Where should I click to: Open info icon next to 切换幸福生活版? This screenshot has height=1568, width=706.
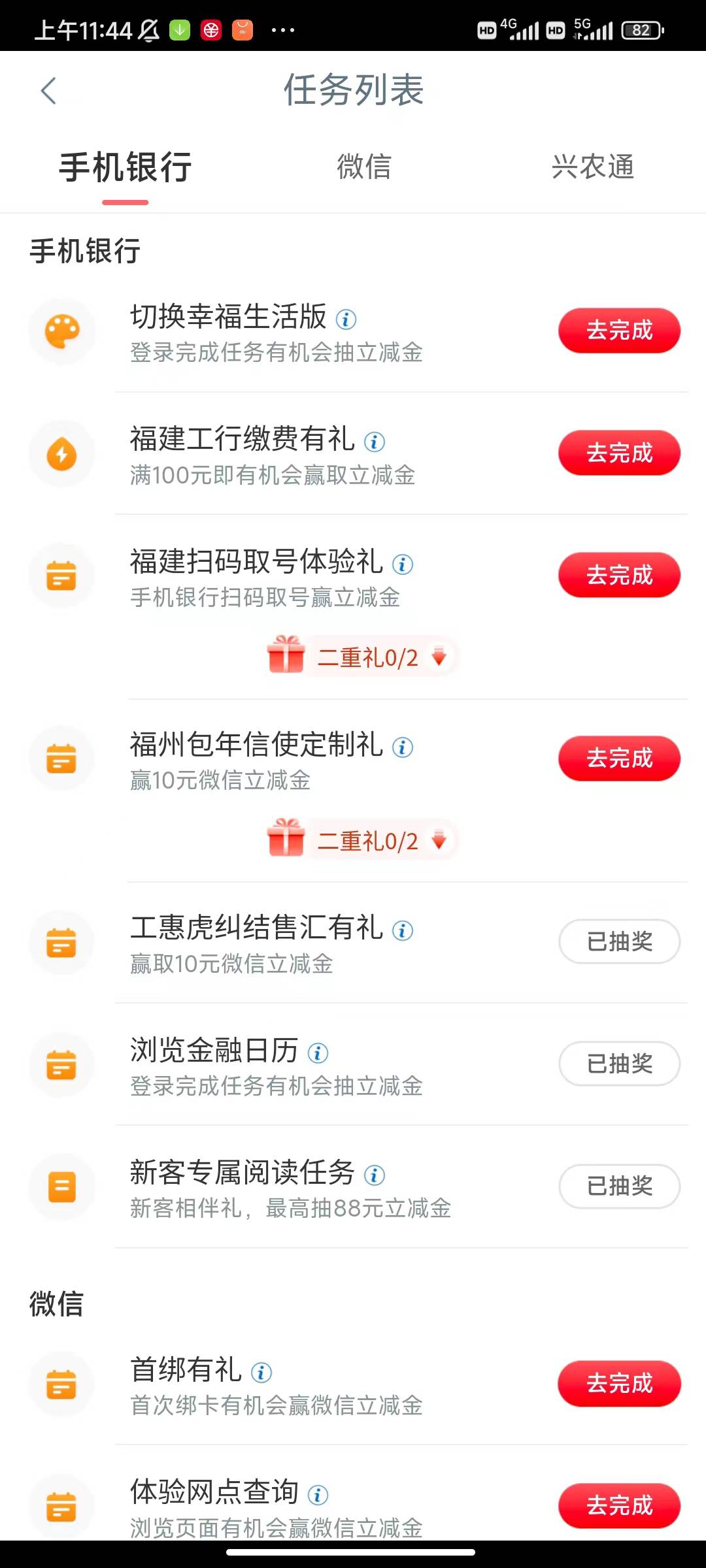tap(346, 319)
